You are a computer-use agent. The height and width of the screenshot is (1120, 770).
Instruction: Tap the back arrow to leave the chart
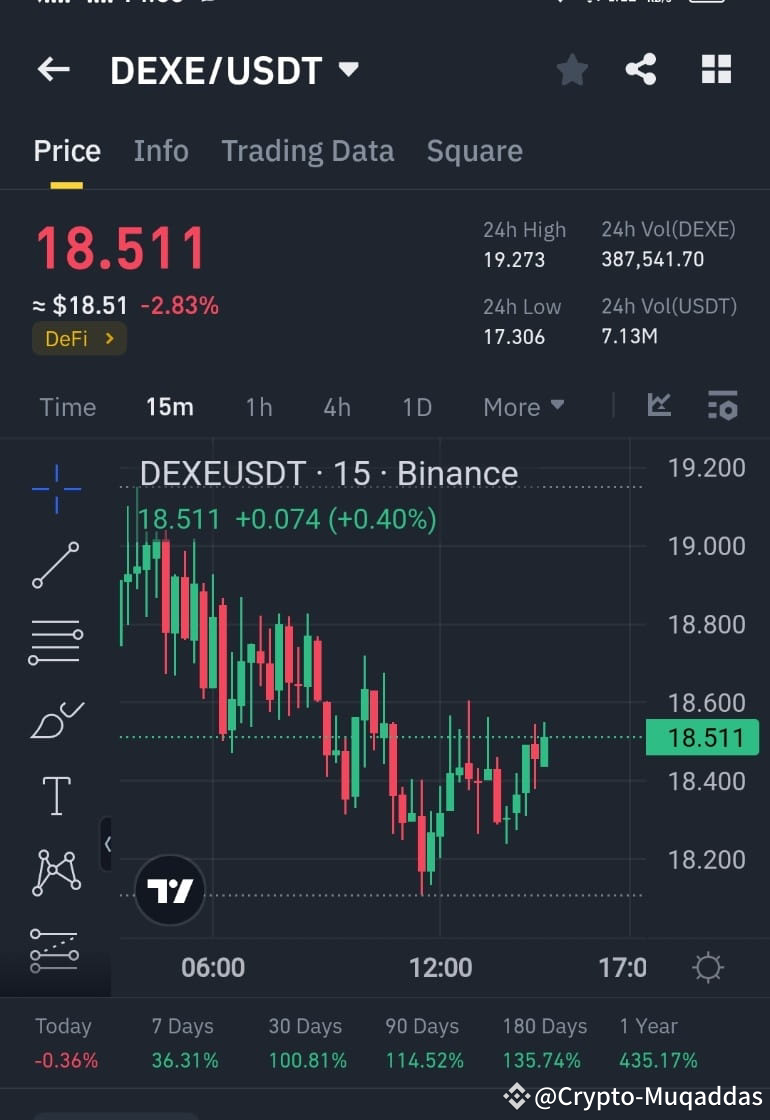click(x=53, y=69)
